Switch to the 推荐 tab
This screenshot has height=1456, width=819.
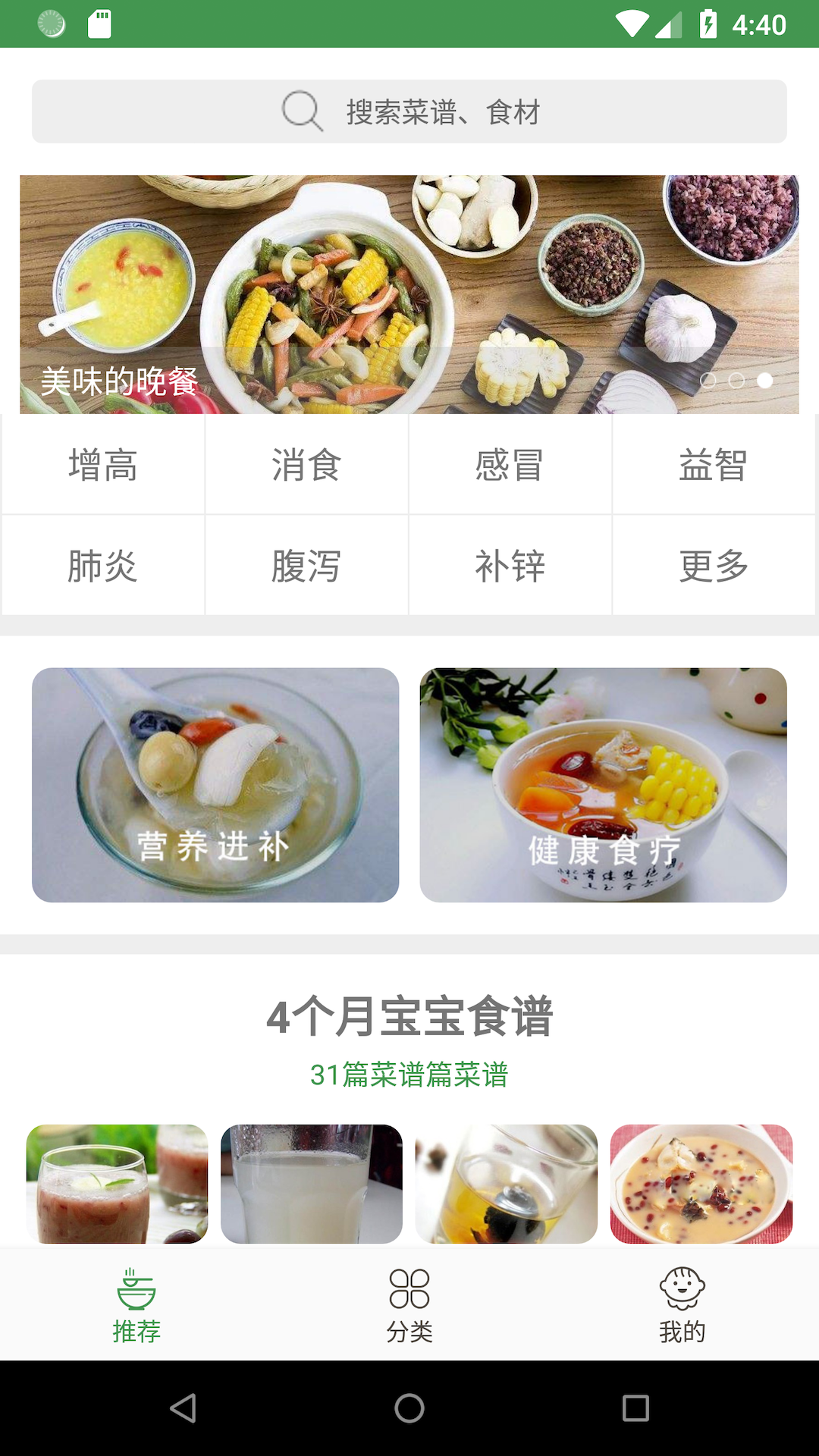point(136,1304)
